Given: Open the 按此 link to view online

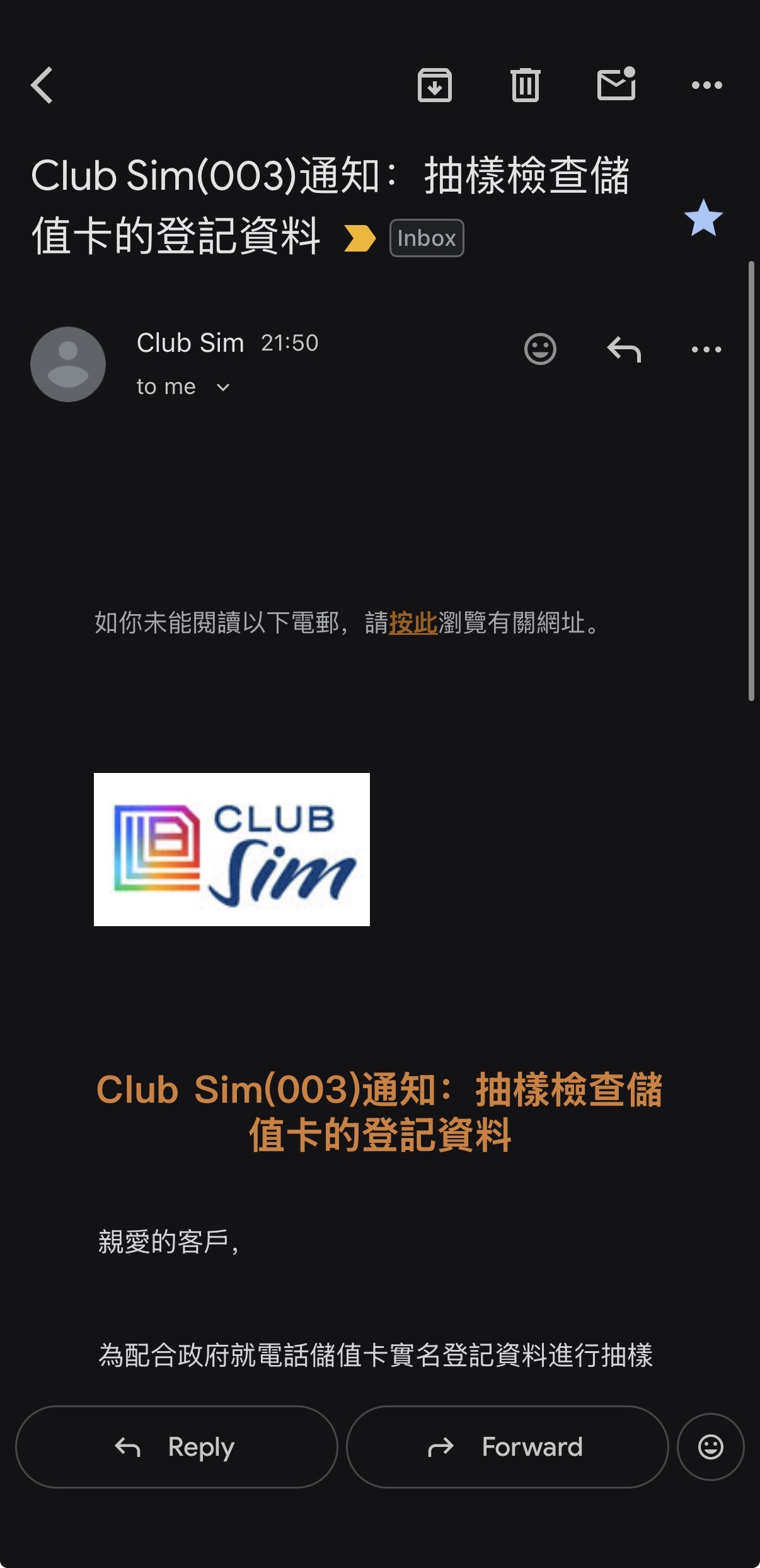Looking at the screenshot, I should click(413, 623).
